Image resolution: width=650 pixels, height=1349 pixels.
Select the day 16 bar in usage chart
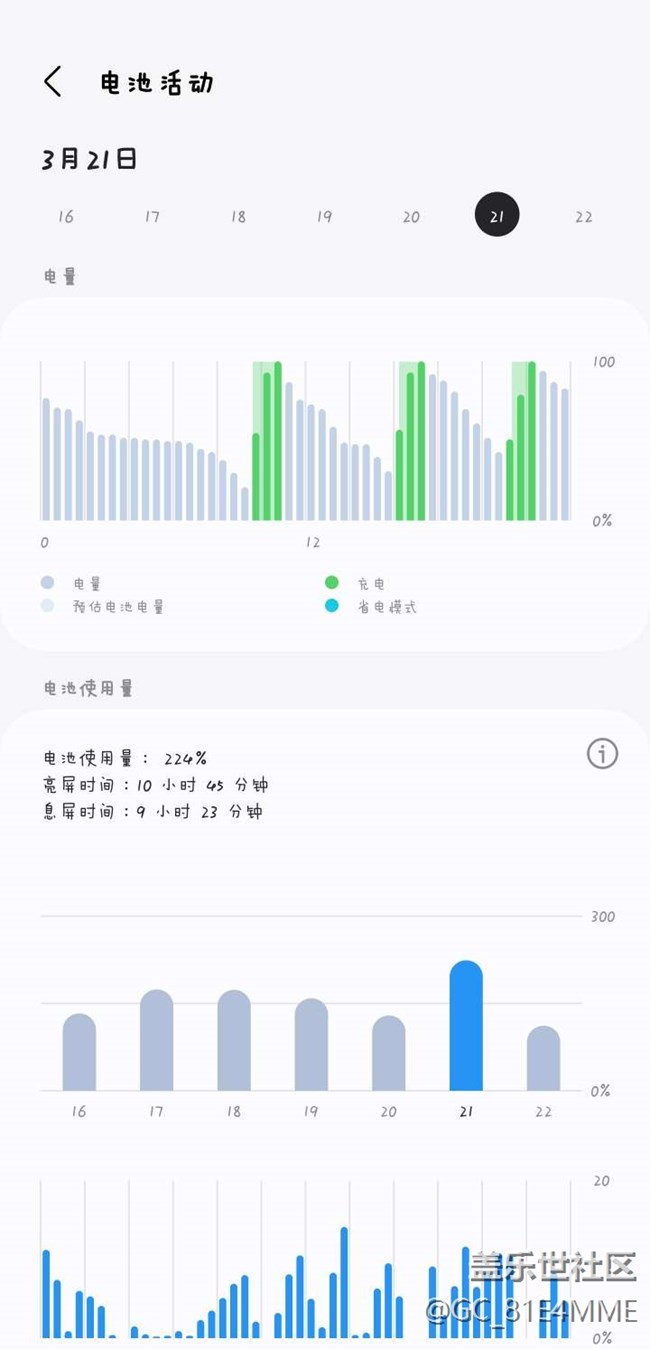pyautogui.click(x=79, y=1053)
